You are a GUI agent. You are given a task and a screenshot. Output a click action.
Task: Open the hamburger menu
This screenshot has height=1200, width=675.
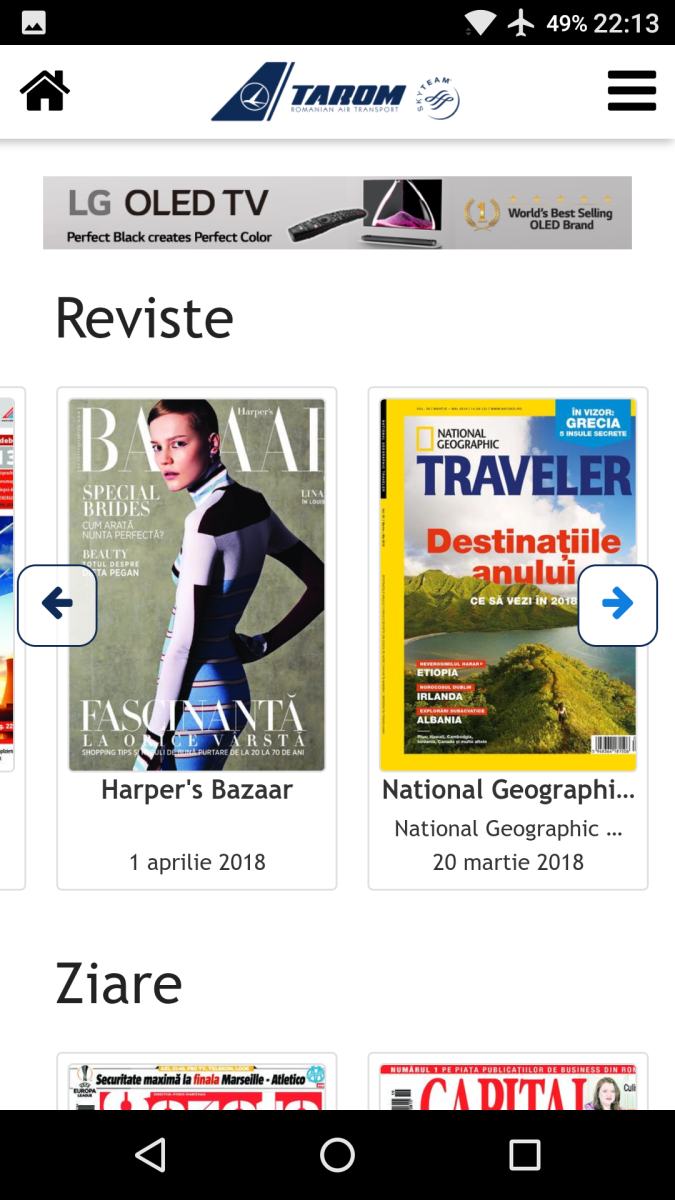click(x=632, y=91)
